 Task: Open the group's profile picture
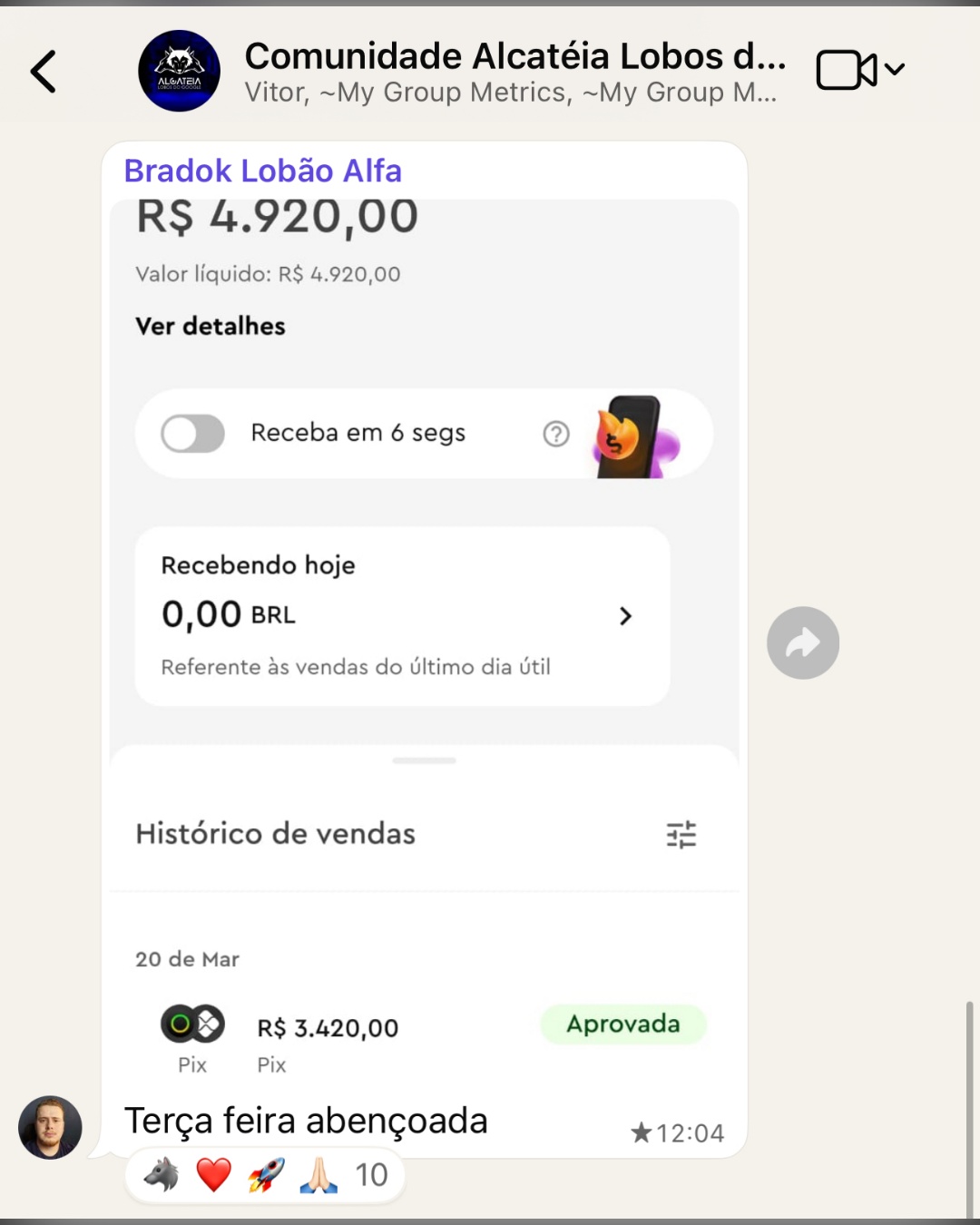click(179, 71)
